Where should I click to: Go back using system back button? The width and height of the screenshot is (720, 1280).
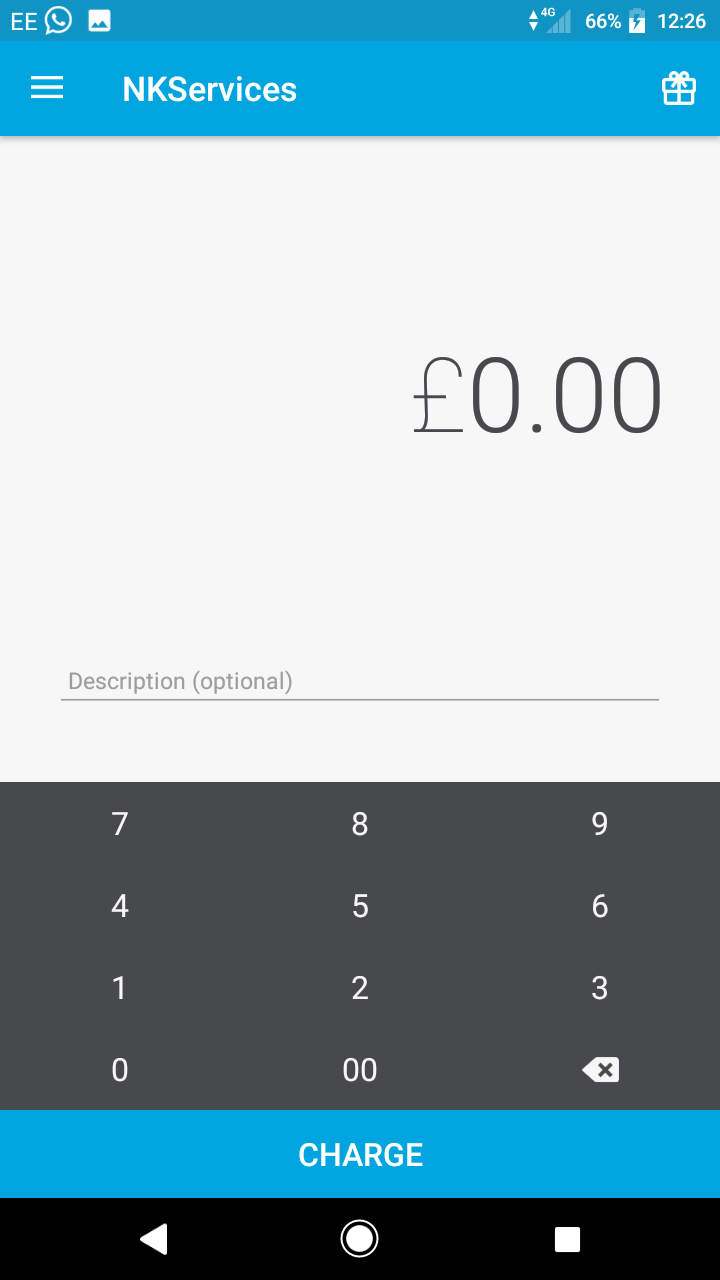click(153, 1239)
